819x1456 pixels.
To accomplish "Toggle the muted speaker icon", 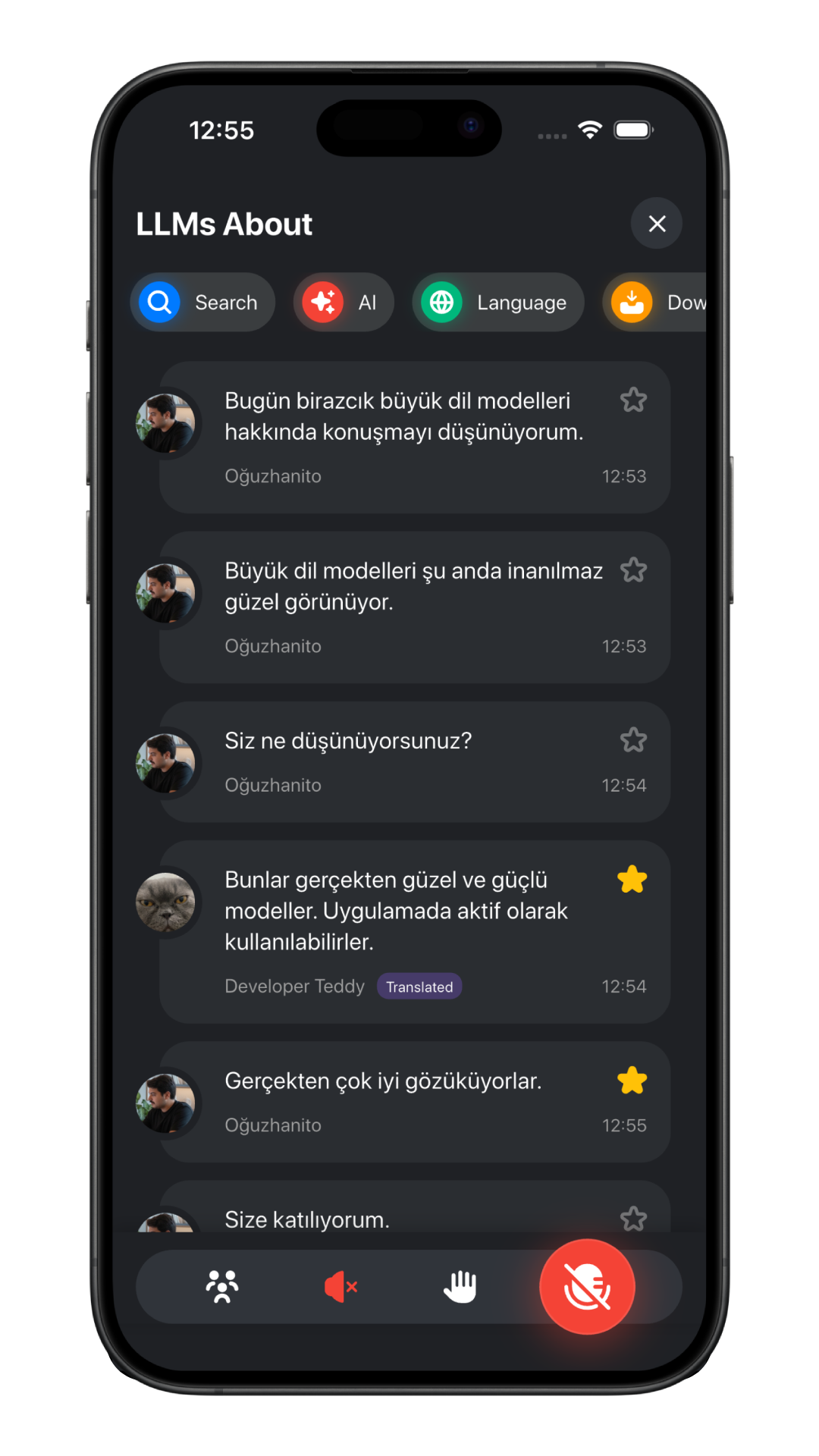I will [x=340, y=1287].
